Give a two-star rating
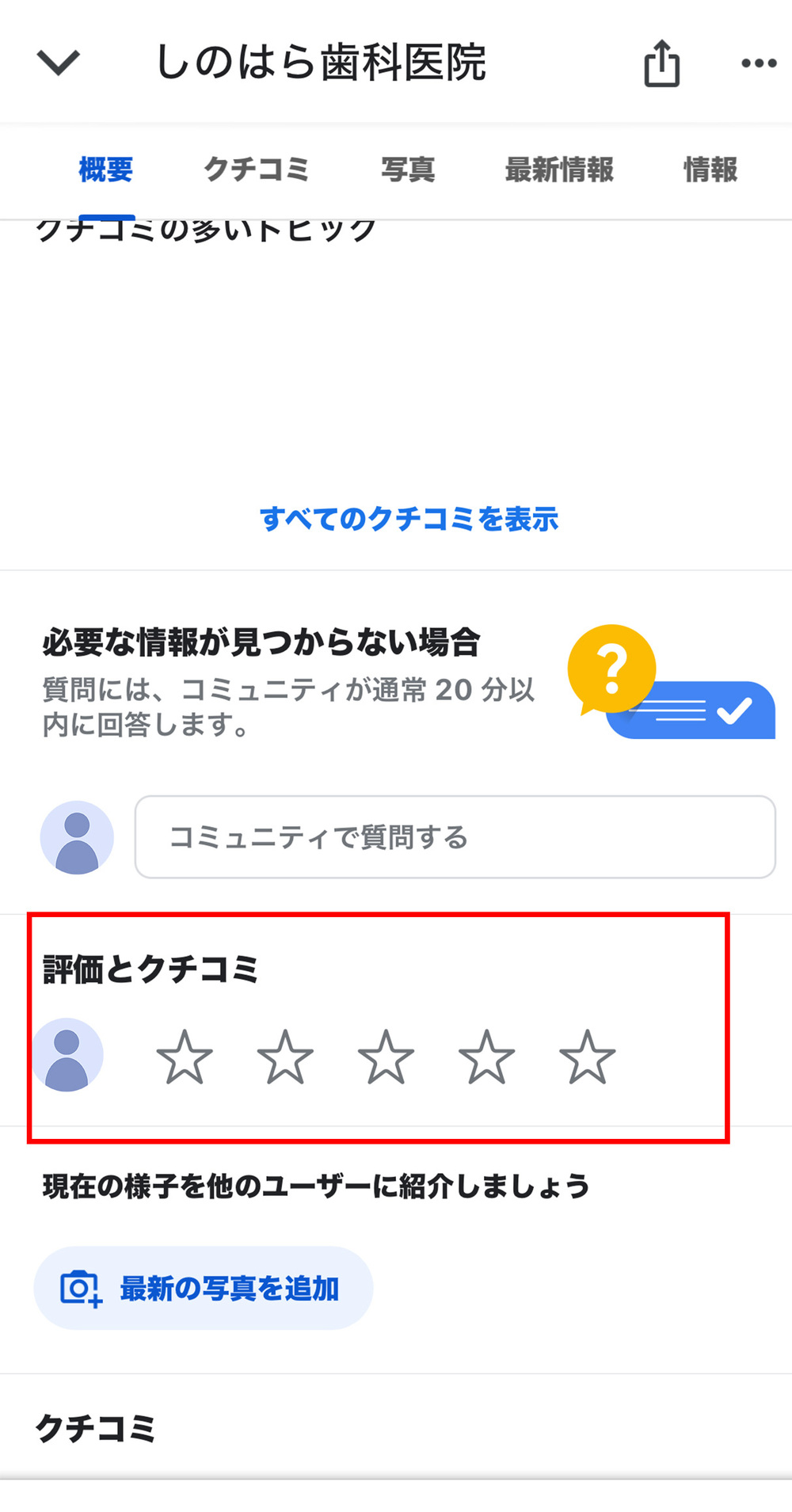 click(x=285, y=1057)
